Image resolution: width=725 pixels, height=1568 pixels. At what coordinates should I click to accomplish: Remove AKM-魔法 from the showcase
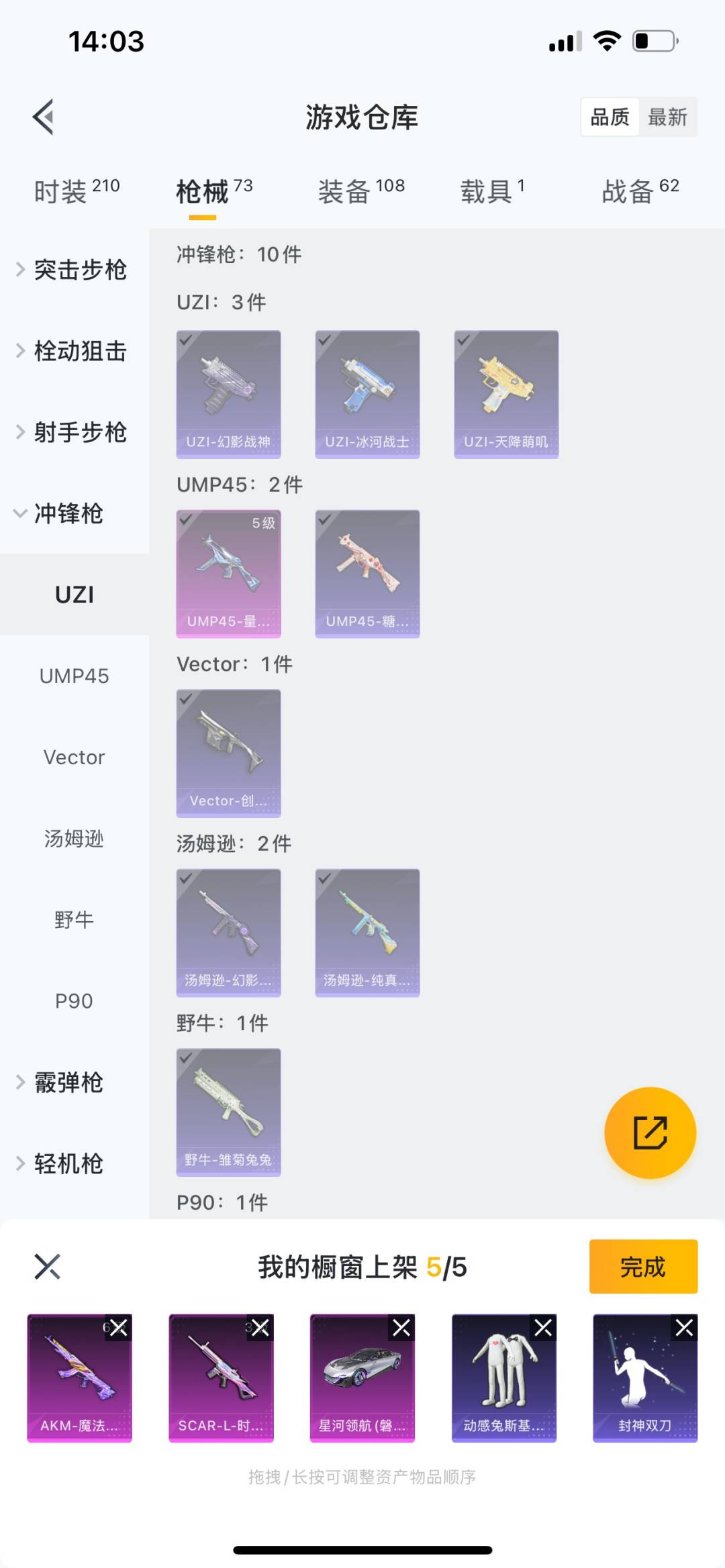click(119, 1328)
